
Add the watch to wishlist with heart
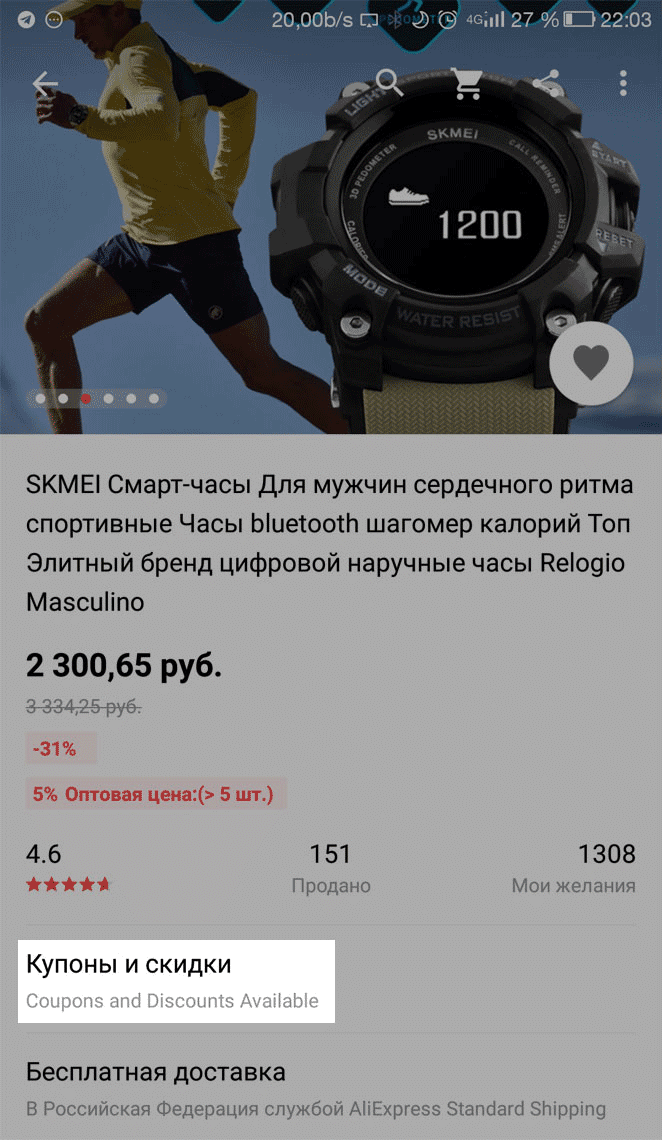[x=591, y=364]
